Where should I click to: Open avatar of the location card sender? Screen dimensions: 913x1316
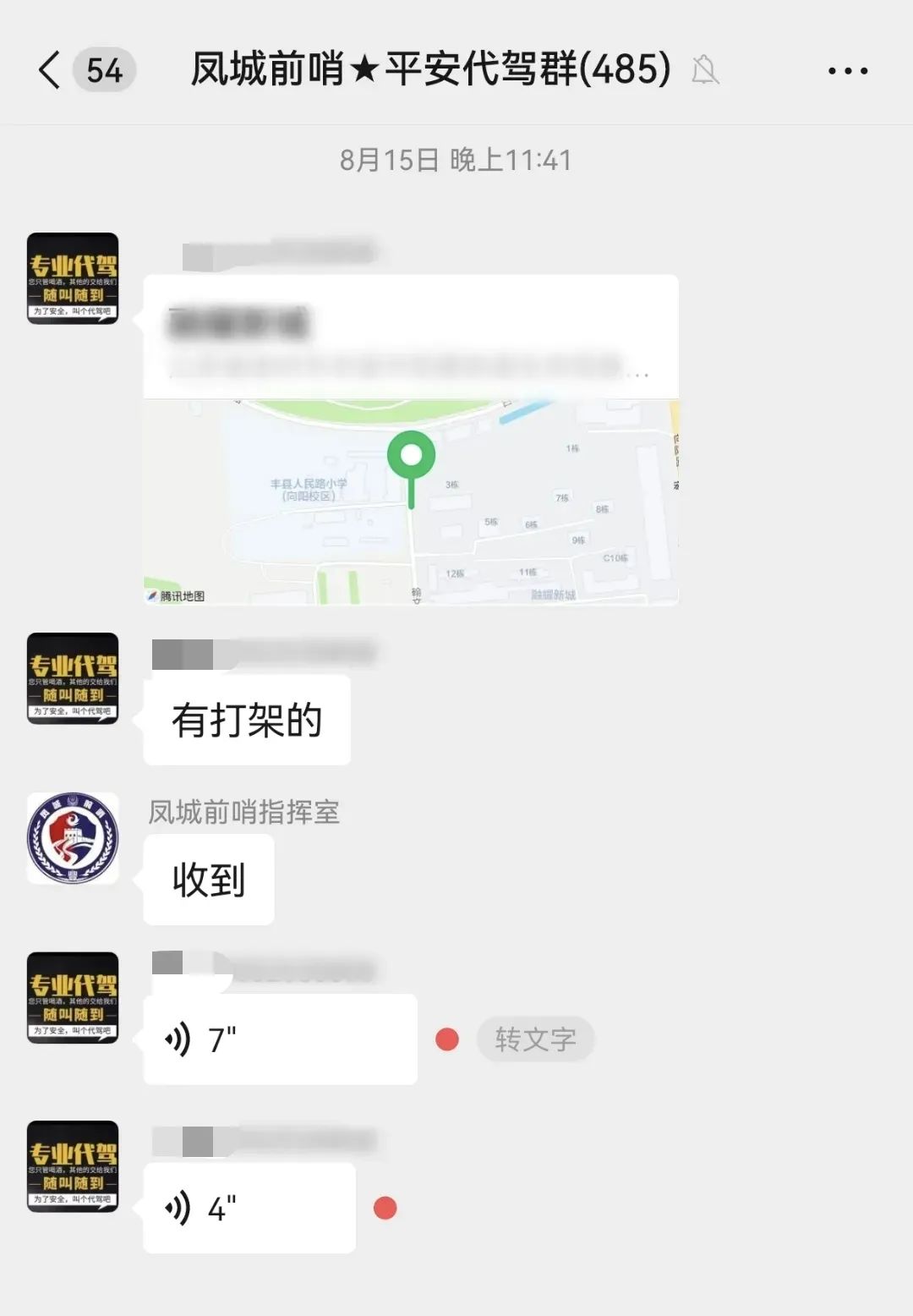pos(73,278)
